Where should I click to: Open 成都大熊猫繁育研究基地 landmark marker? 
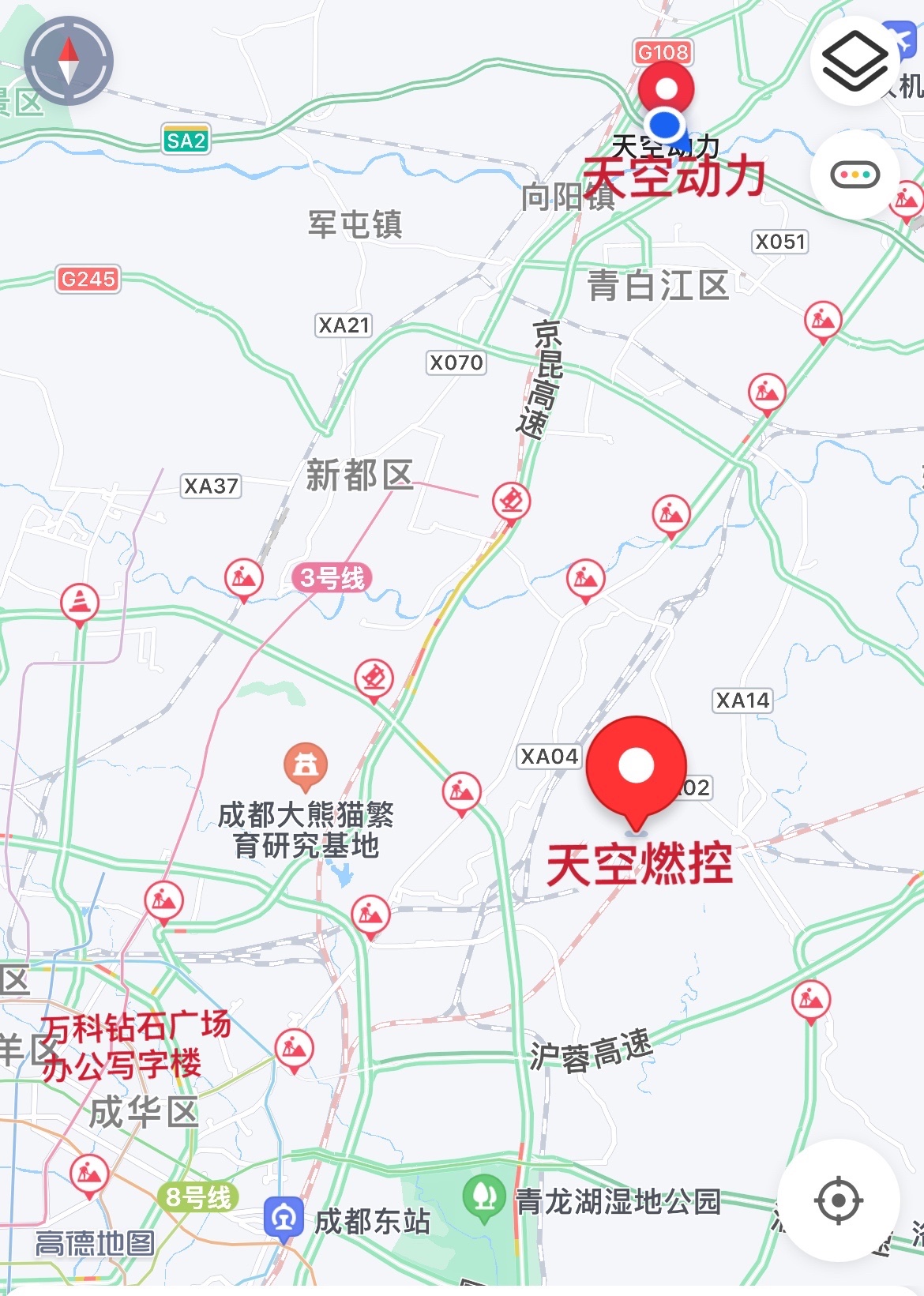click(306, 766)
